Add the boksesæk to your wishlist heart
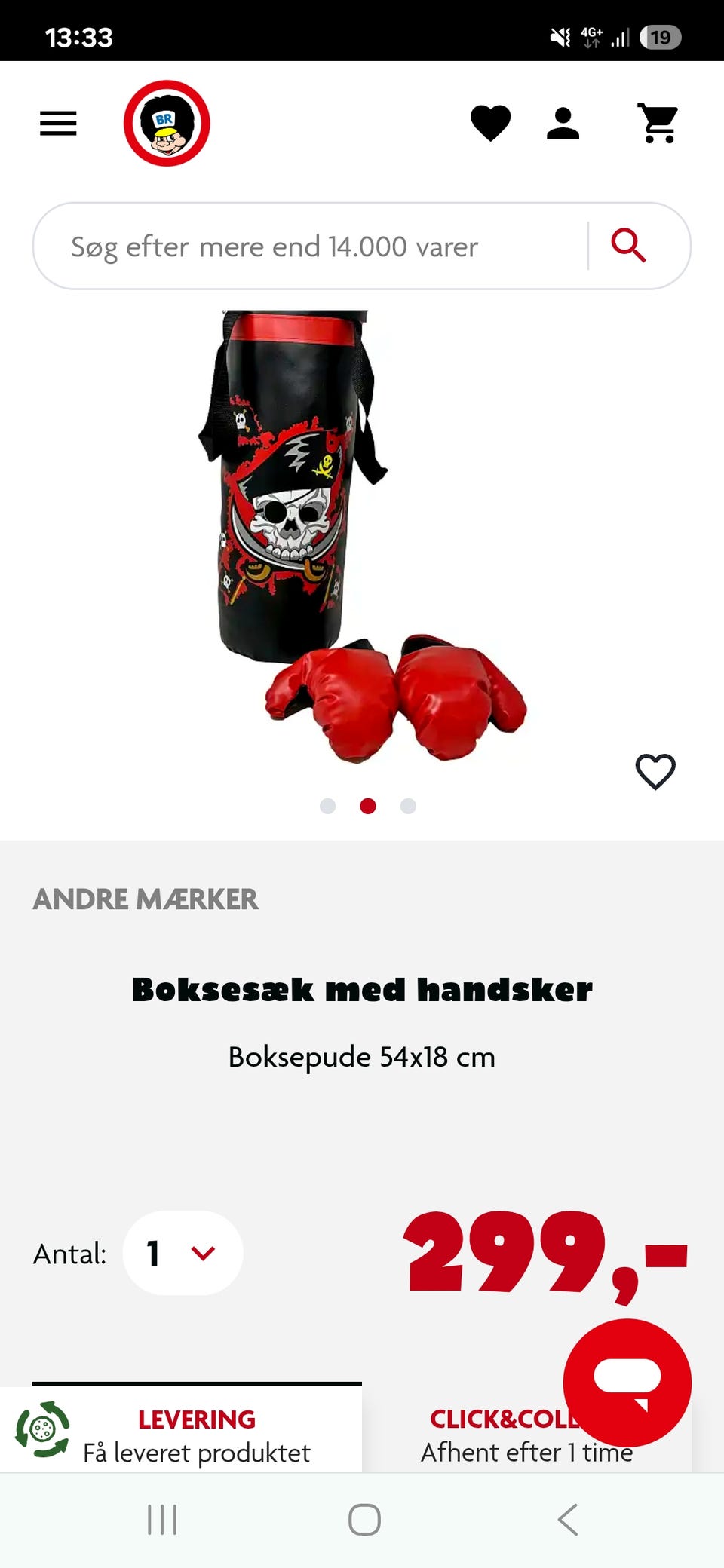724x1568 pixels. [655, 771]
